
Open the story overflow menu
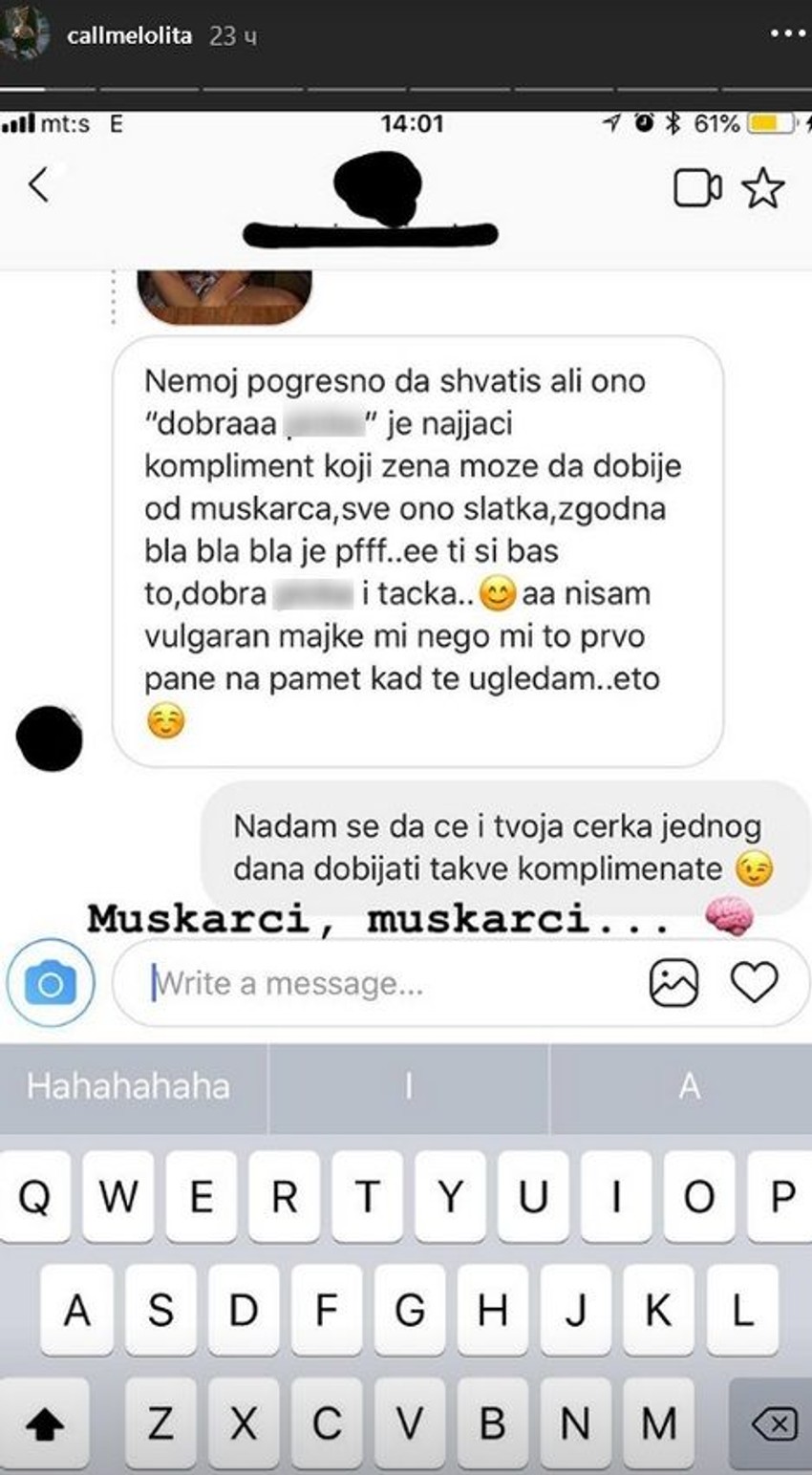tap(786, 34)
